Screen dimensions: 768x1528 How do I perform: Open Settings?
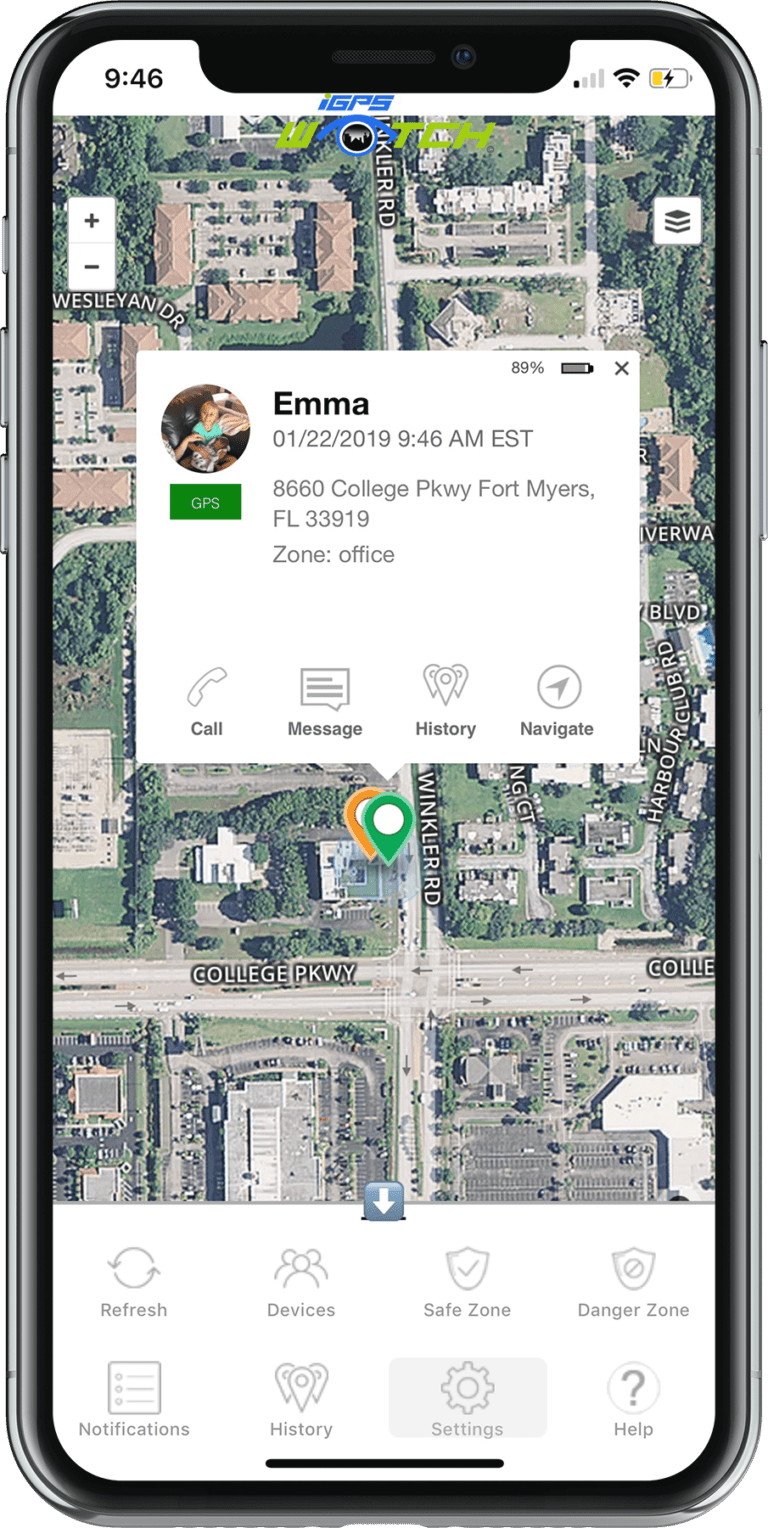[x=467, y=1400]
